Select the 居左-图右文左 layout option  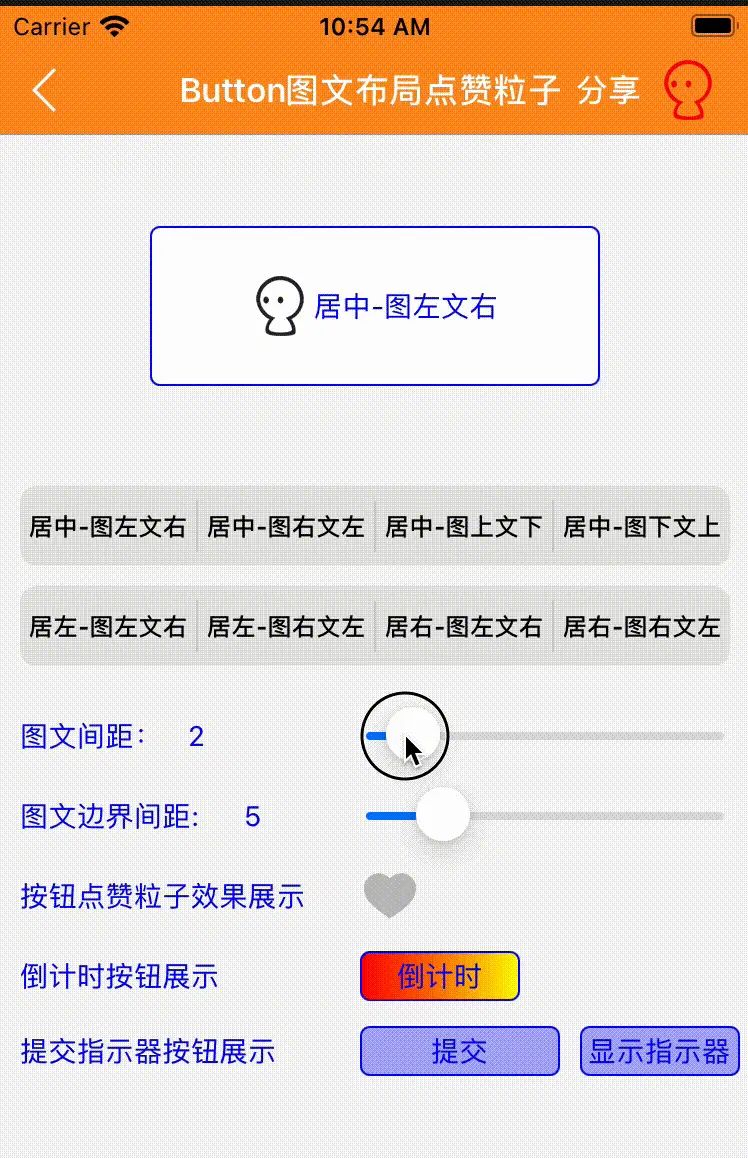pos(285,627)
